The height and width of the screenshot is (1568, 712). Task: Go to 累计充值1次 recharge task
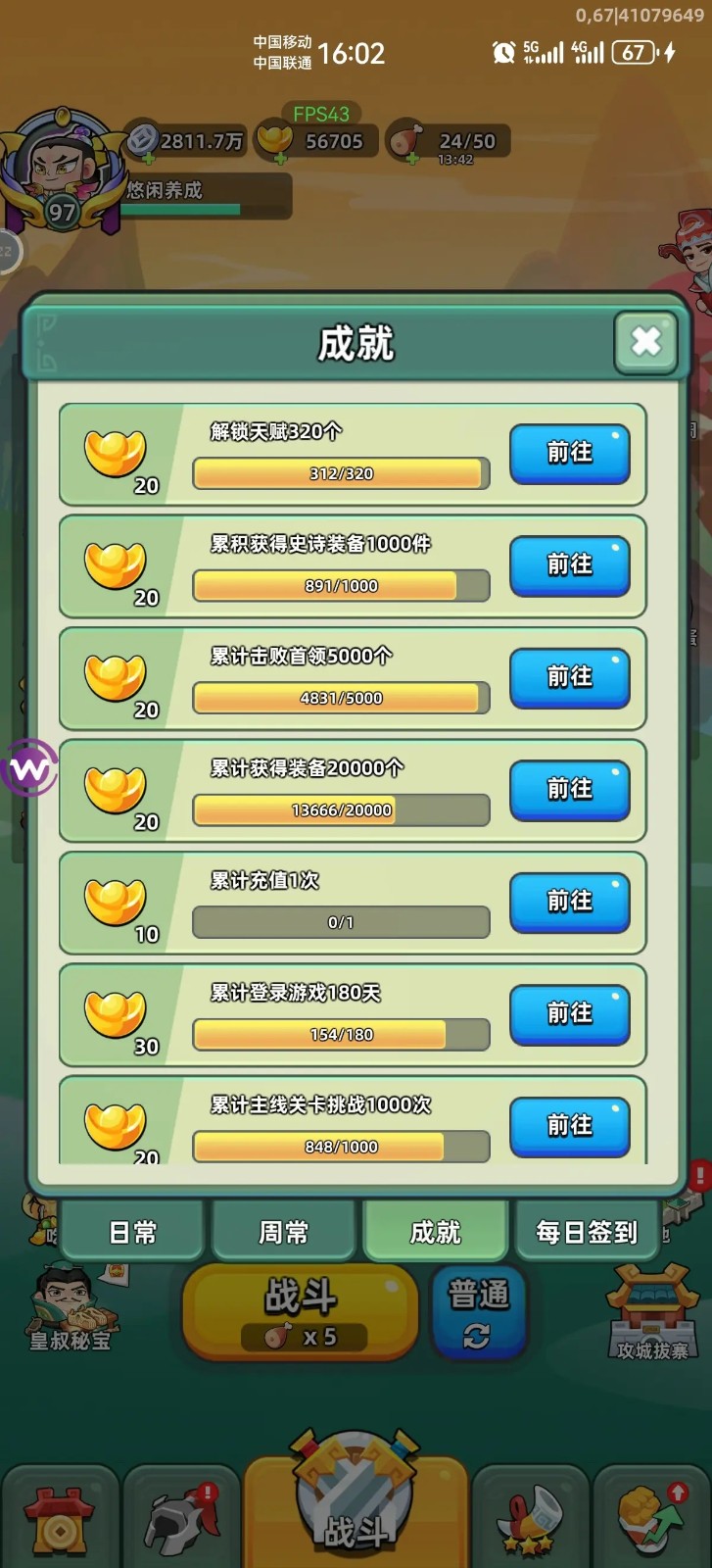tap(569, 903)
